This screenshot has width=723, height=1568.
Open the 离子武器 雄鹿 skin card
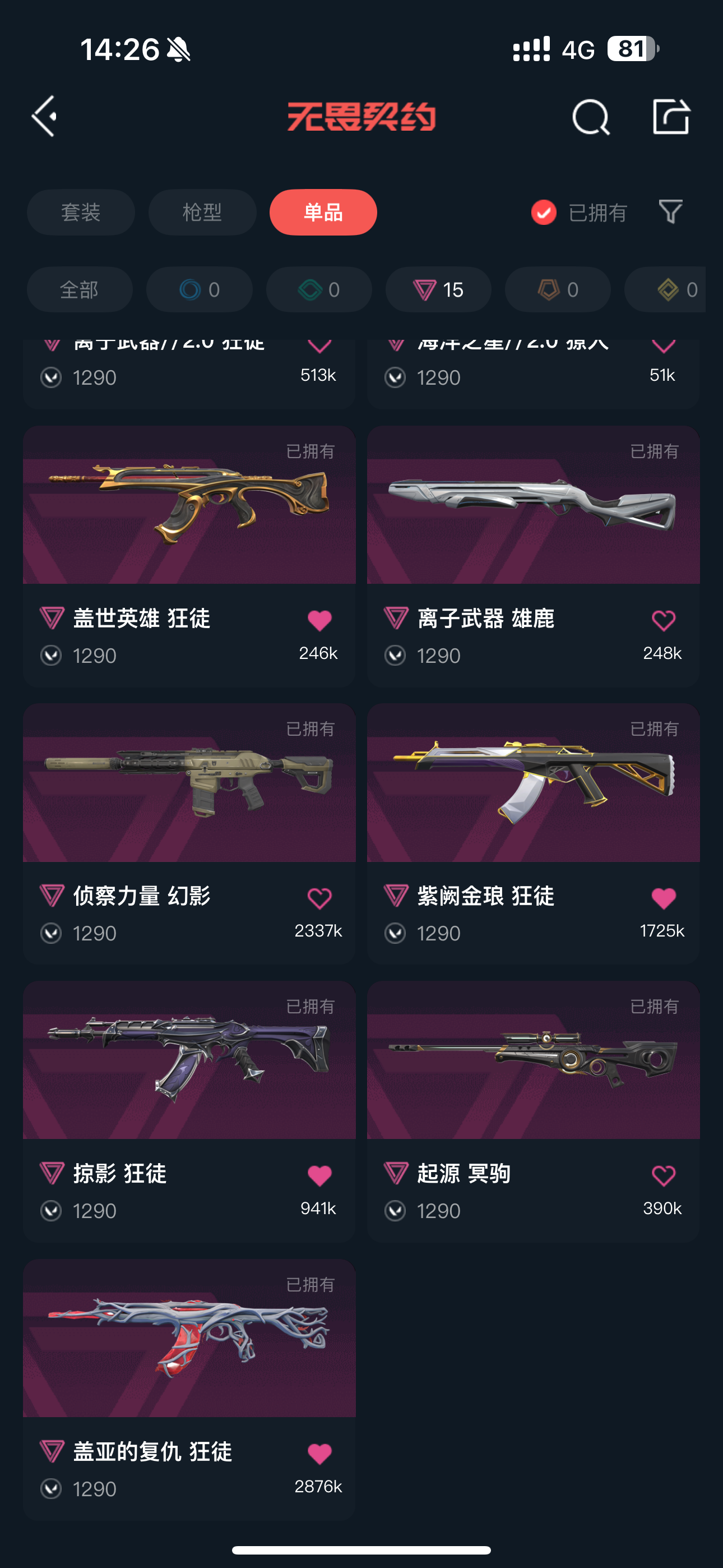pyautogui.click(x=533, y=556)
